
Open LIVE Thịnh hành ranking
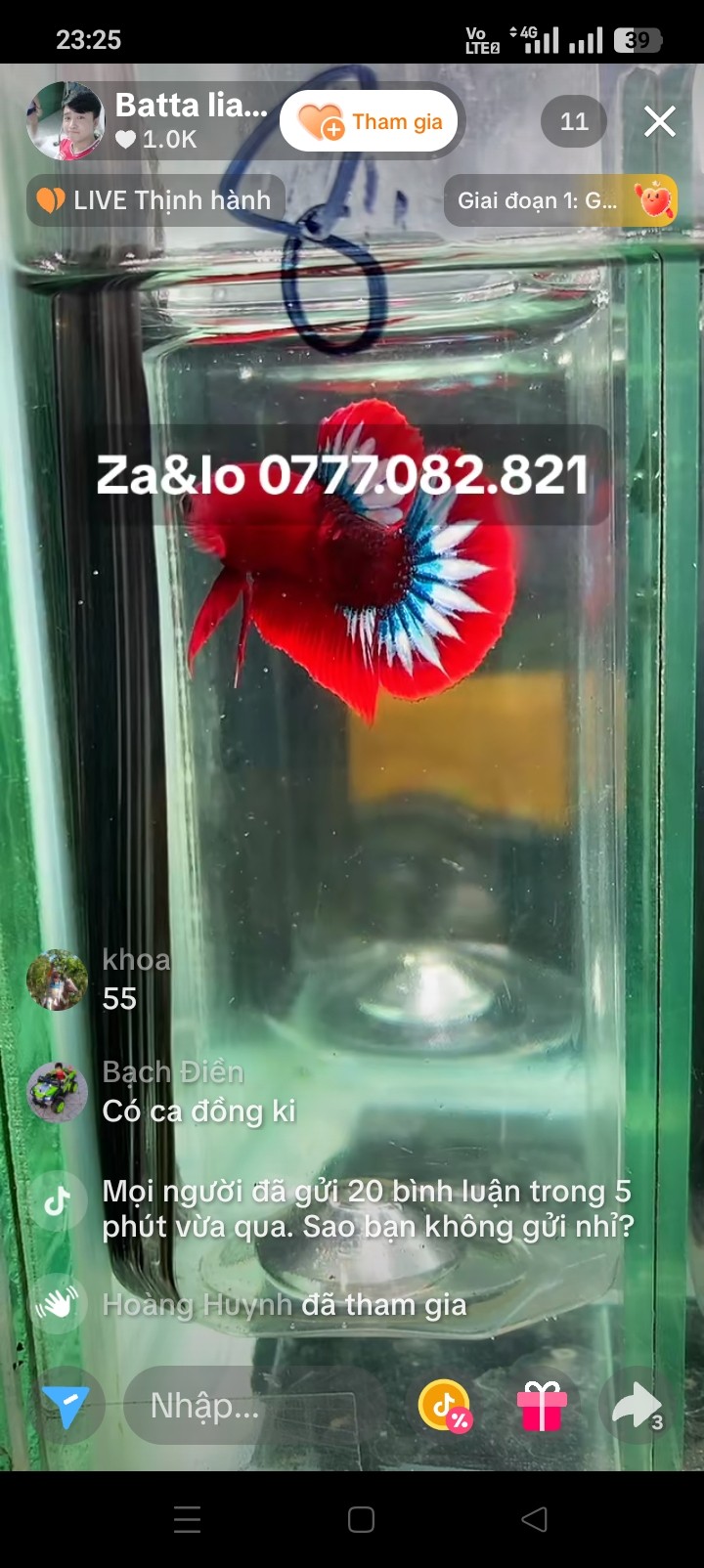tap(155, 200)
